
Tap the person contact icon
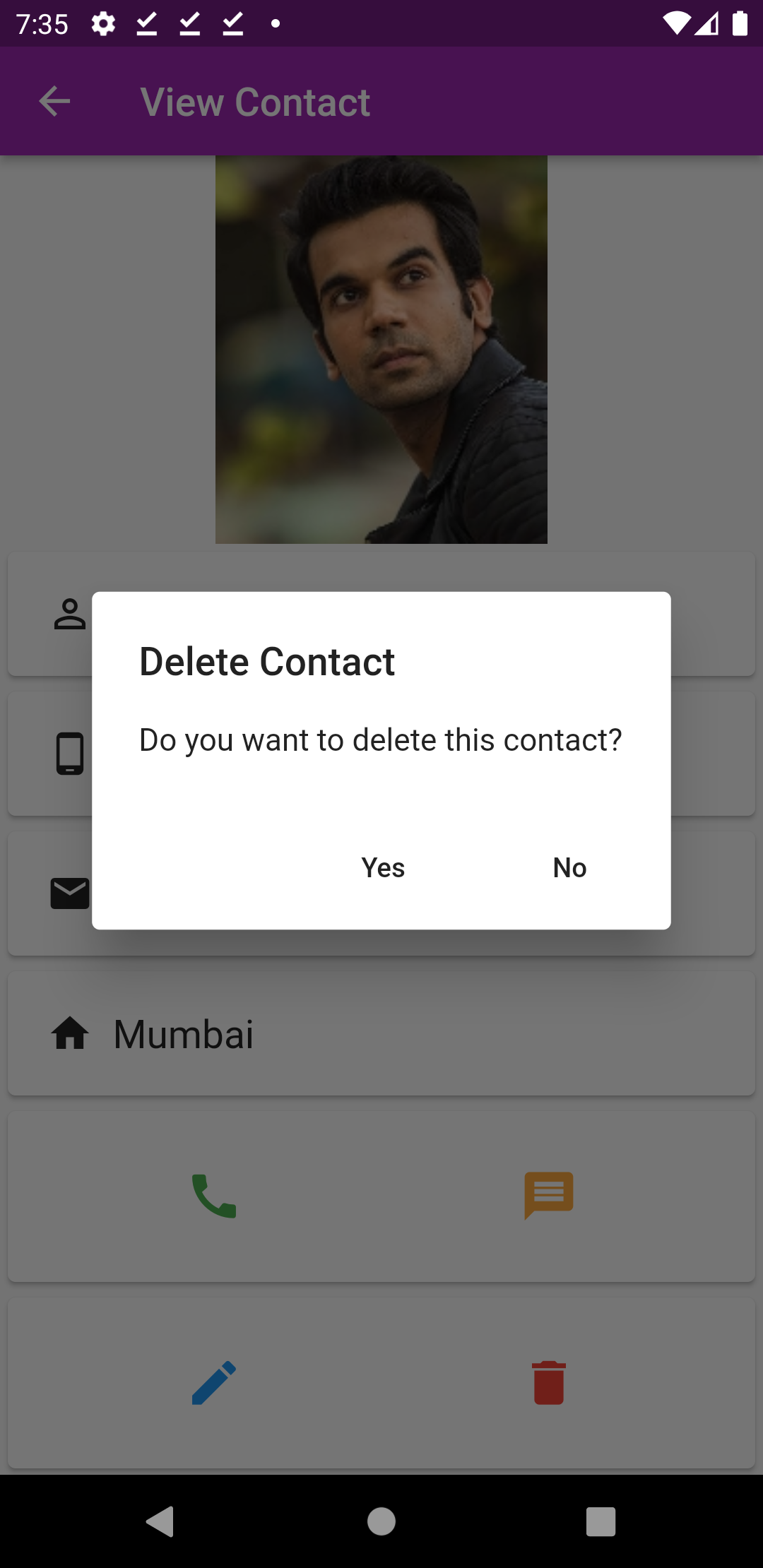(69, 613)
